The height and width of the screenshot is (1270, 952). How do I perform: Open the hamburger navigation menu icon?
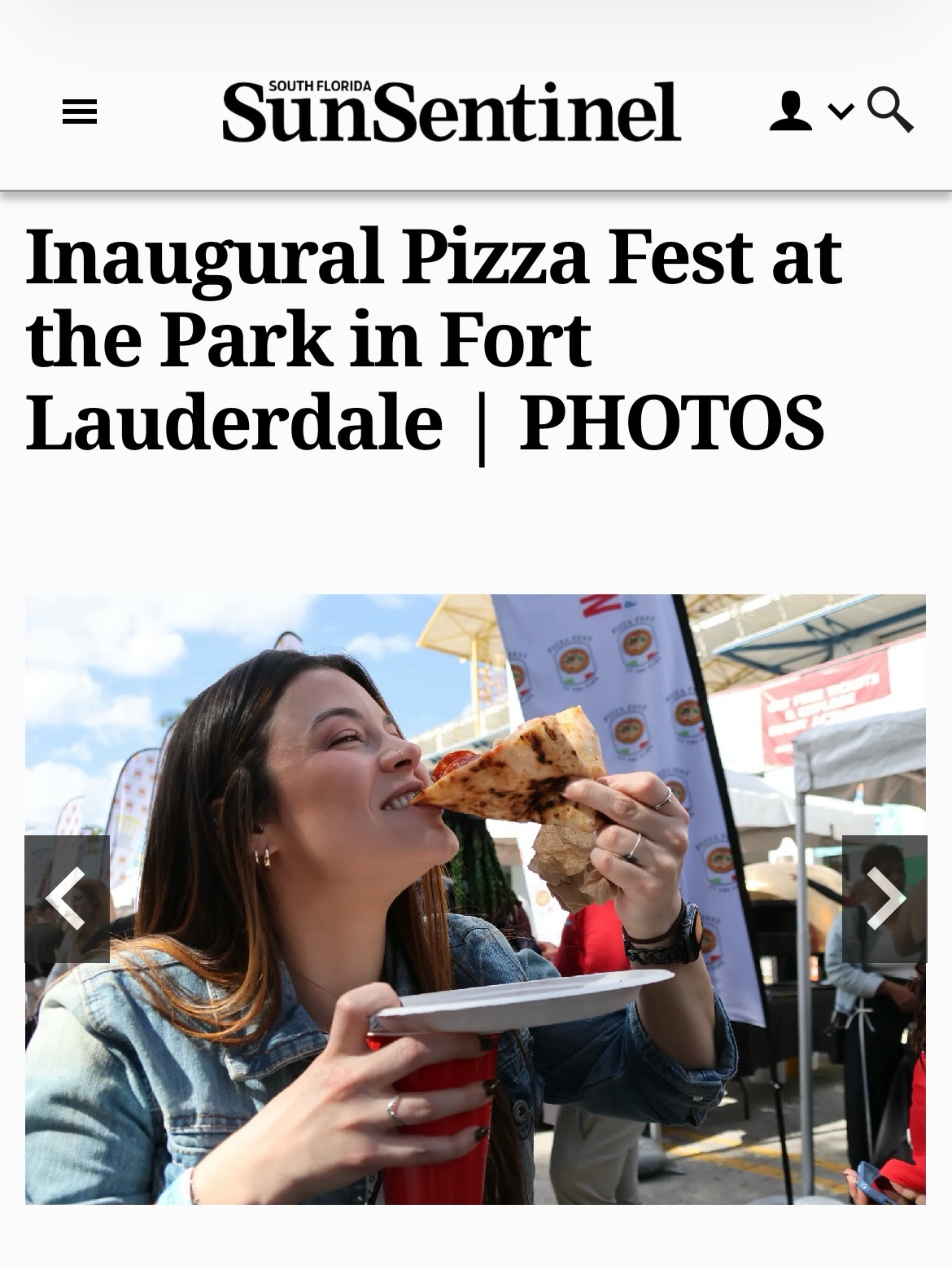click(x=79, y=112)
